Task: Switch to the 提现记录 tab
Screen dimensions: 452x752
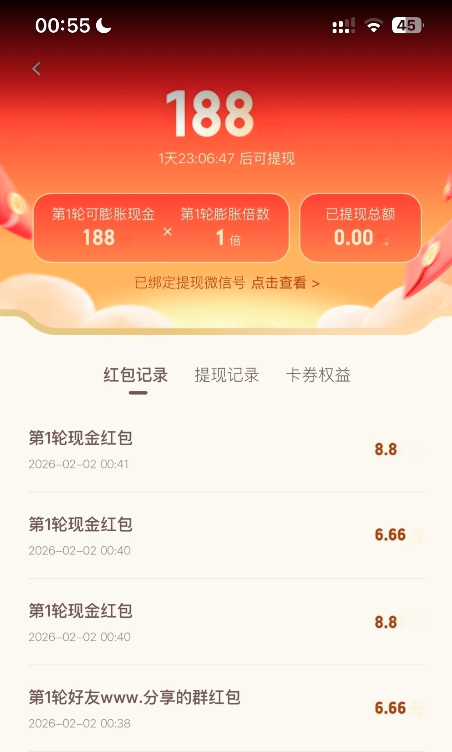Action: 226,375
